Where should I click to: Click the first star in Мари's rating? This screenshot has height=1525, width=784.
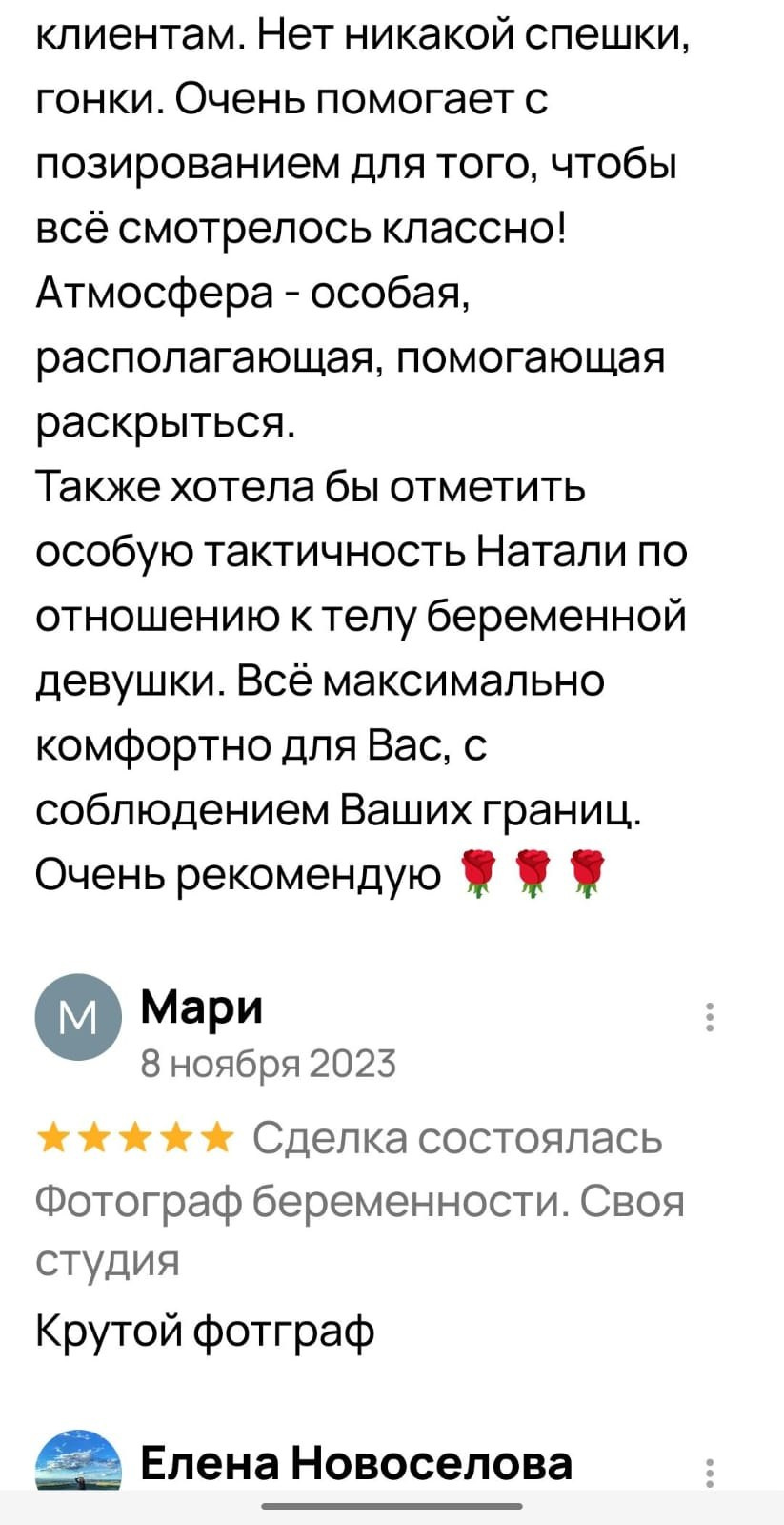52,1137
